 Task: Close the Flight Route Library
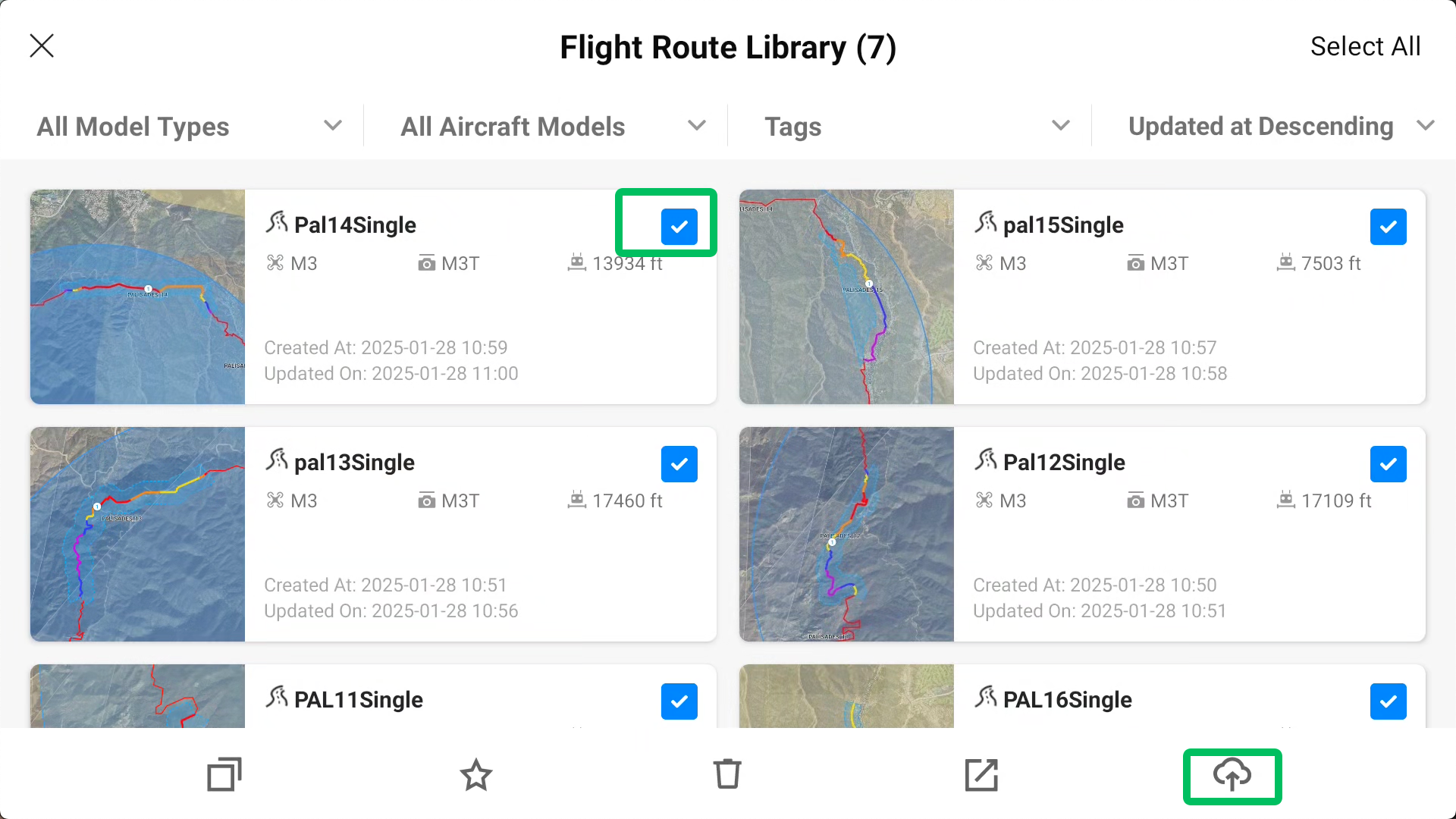(x=42, y=45)
